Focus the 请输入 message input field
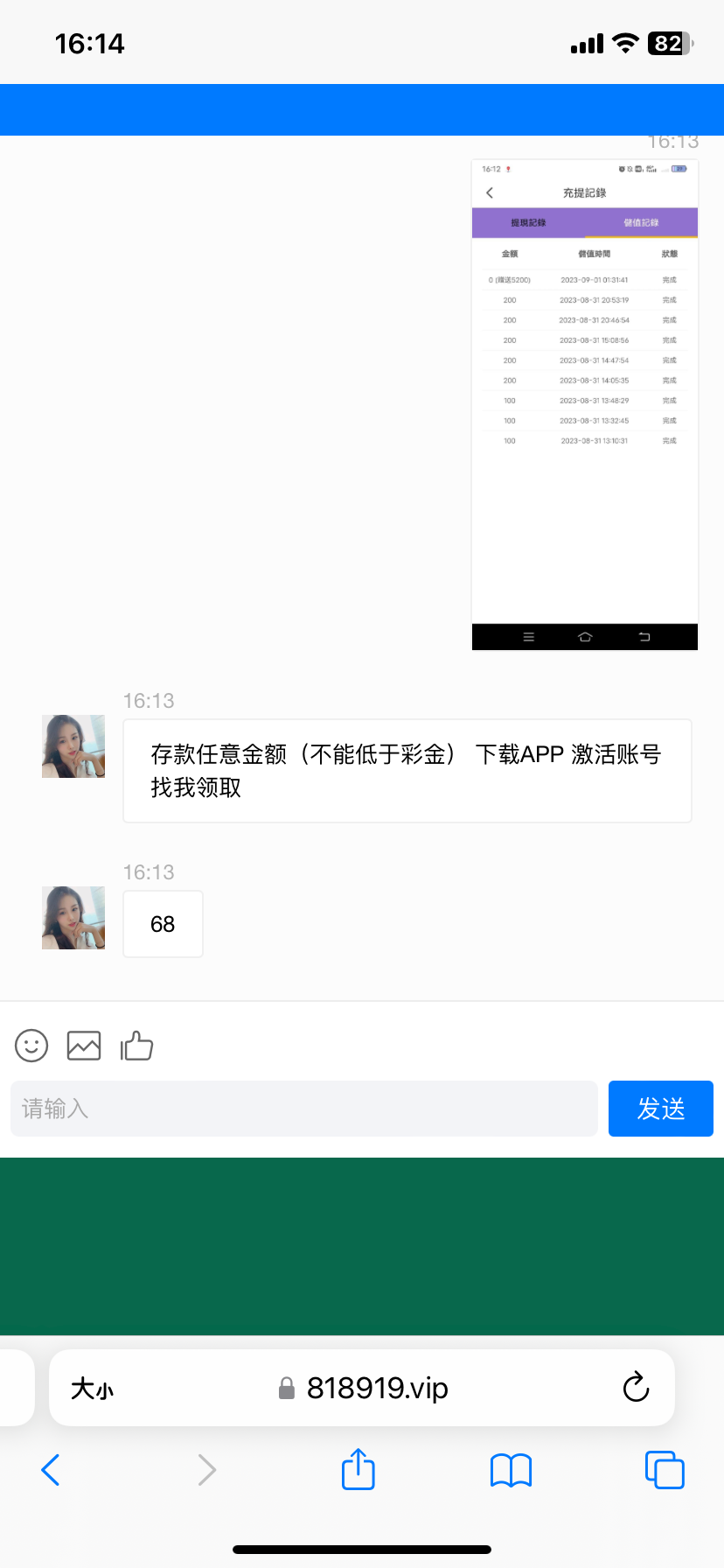The width and height of the screenshot is (724, 1568). pyautogui.click(x=303, y=1108)
